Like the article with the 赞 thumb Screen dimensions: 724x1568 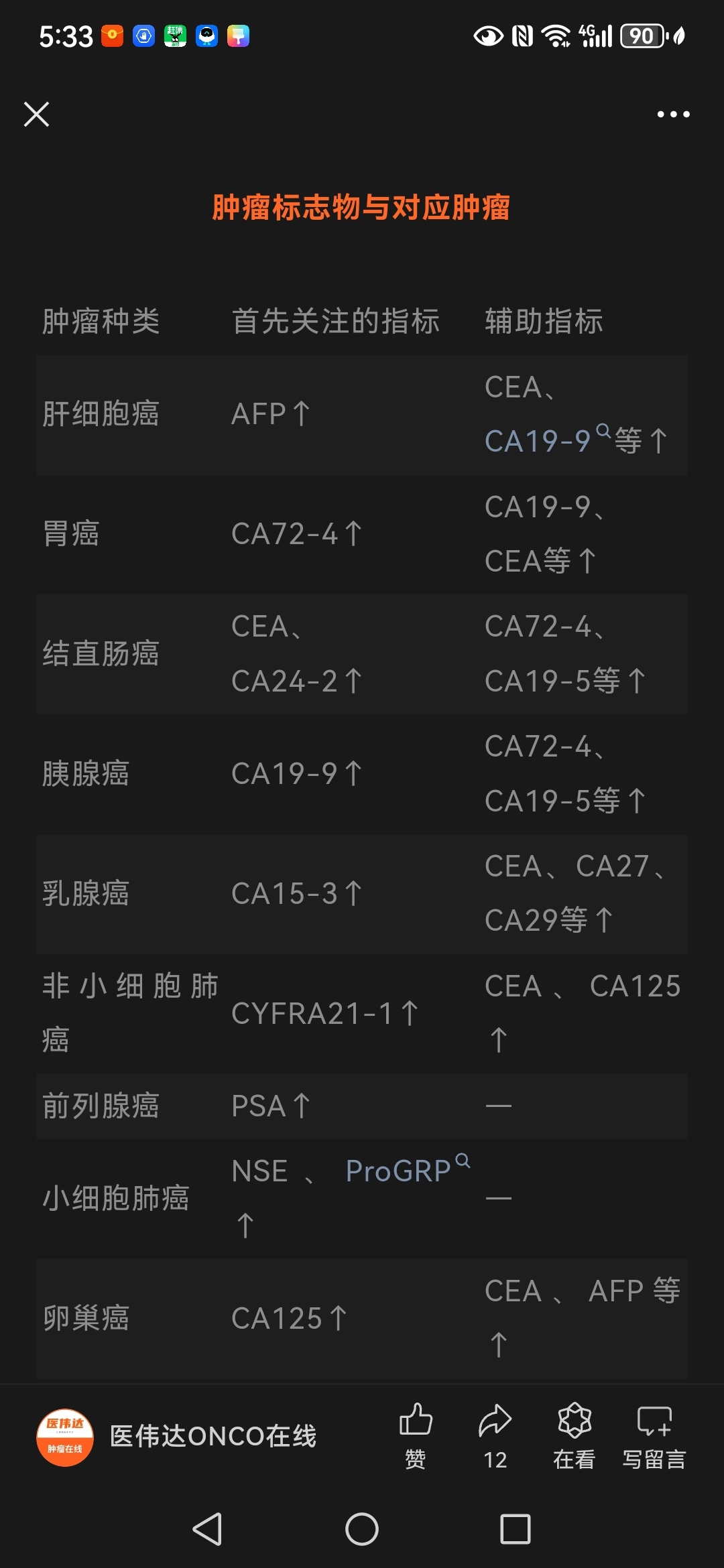point(416,1436)
